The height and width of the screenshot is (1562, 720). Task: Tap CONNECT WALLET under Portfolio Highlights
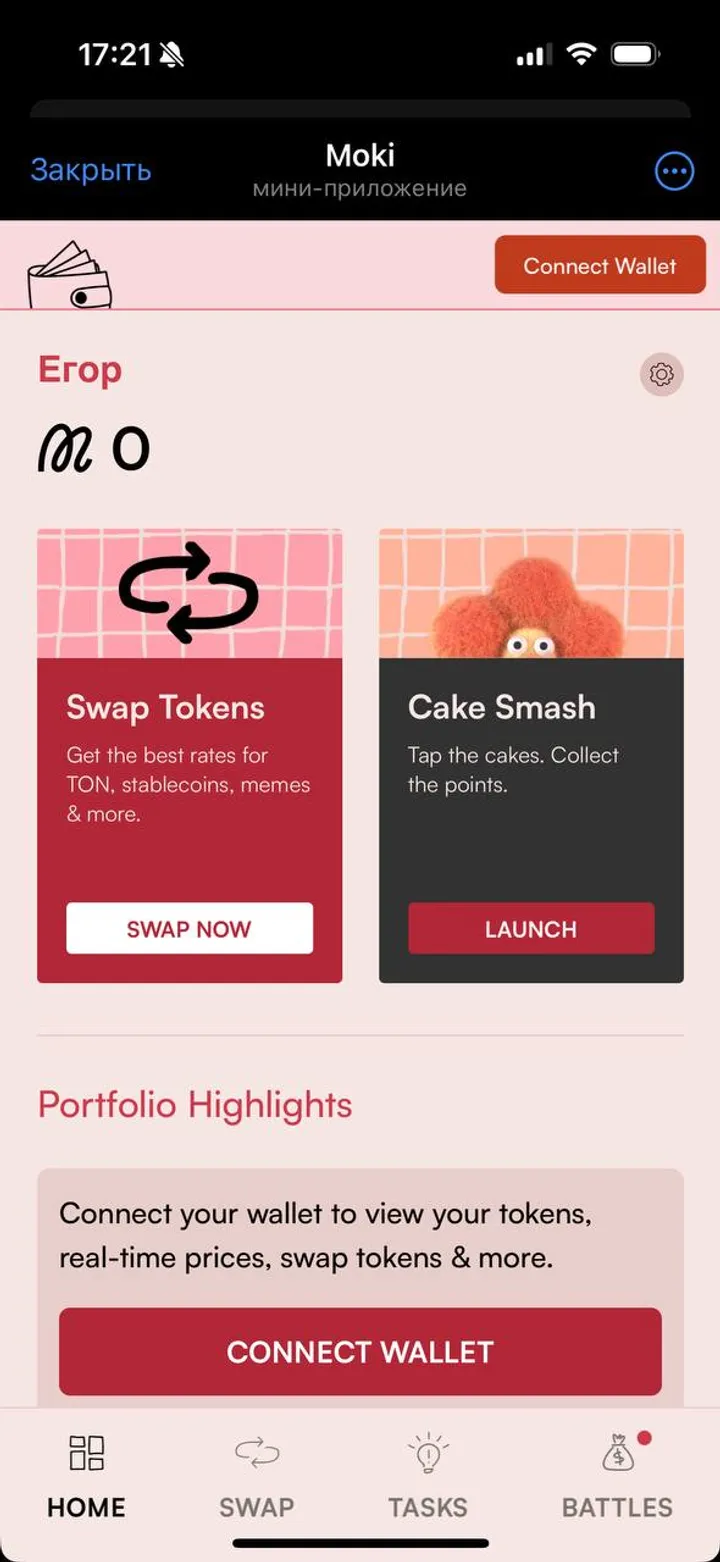[x=360, y=1352]
